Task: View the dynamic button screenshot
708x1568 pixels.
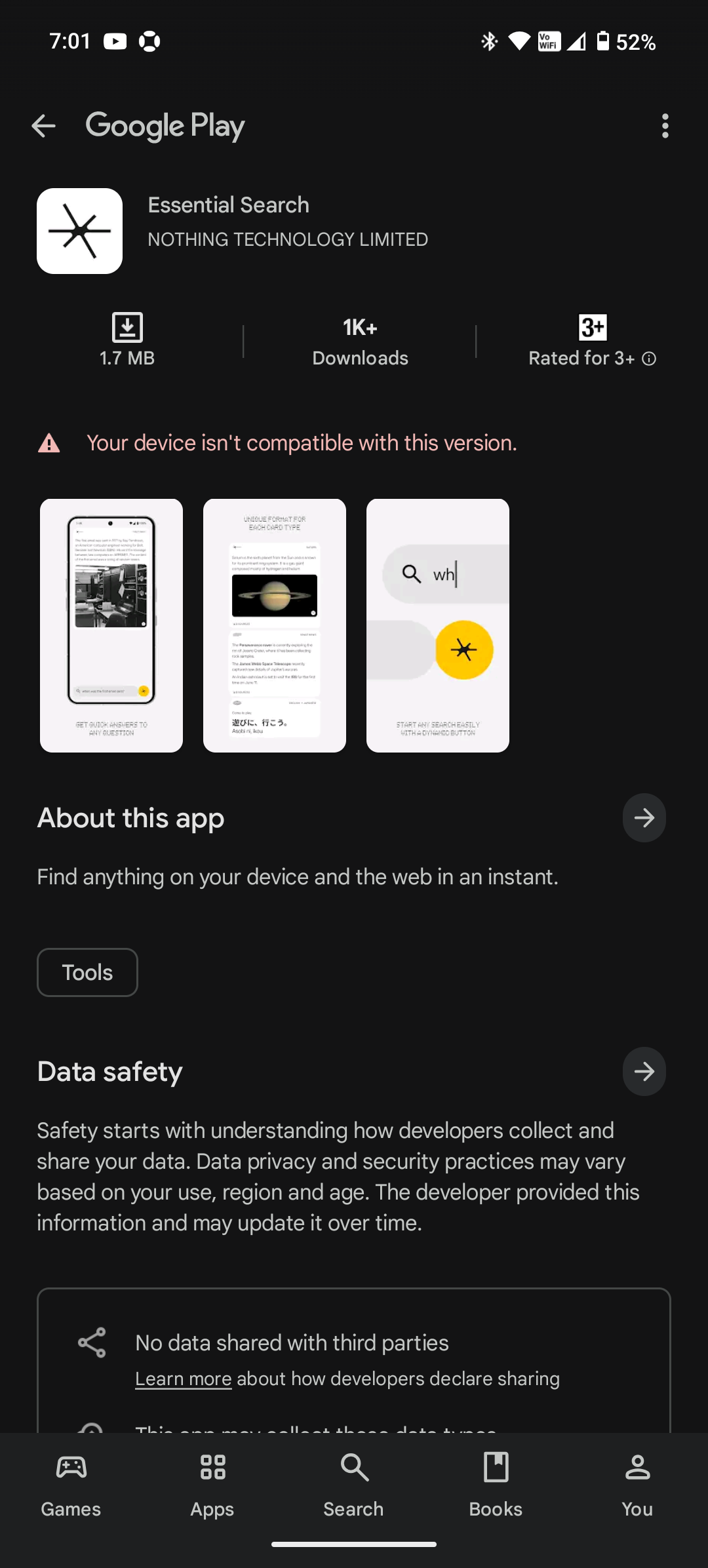Action: point(438,625)
